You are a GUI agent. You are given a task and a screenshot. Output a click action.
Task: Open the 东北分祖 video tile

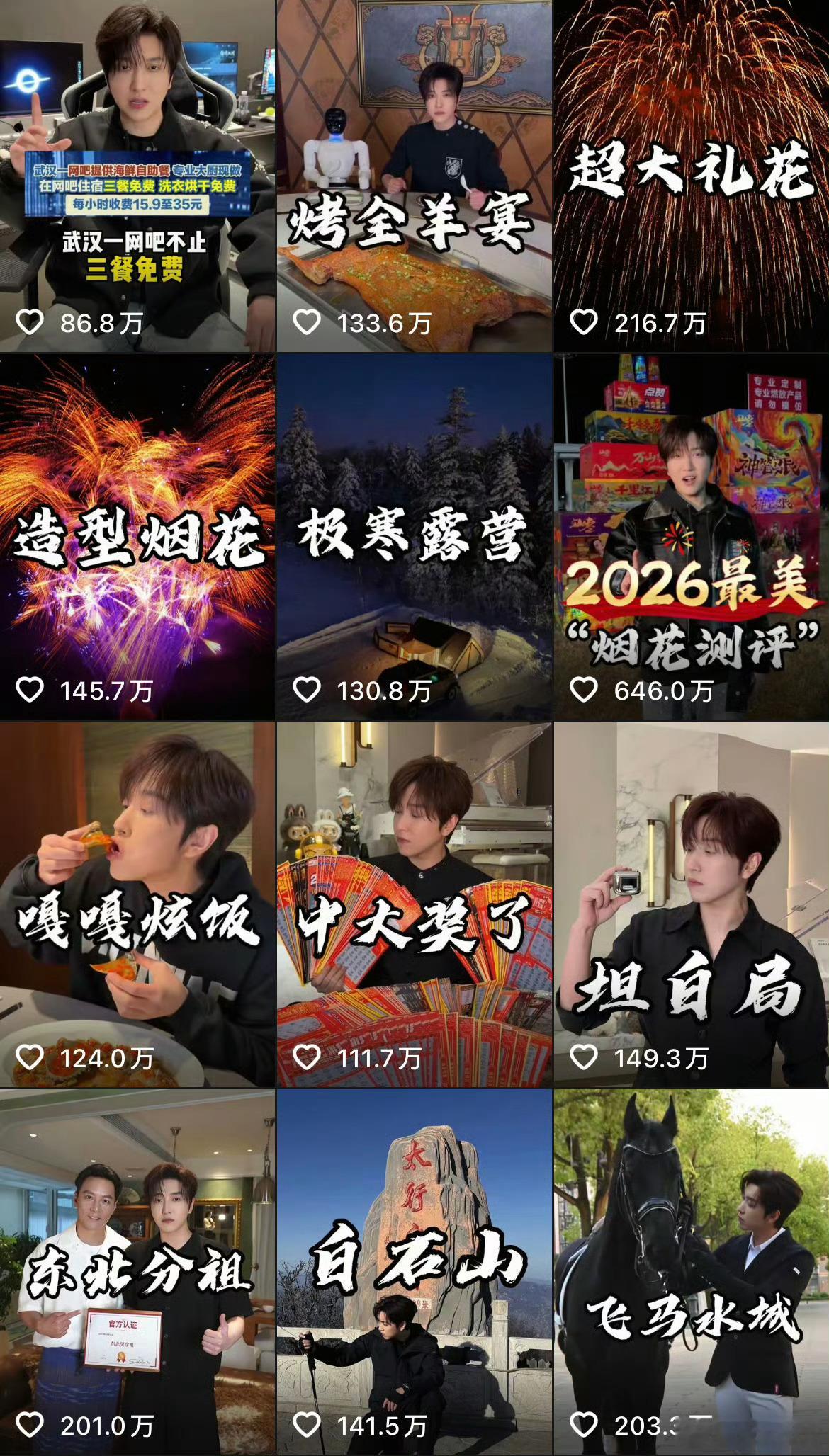click(137, 1273)
